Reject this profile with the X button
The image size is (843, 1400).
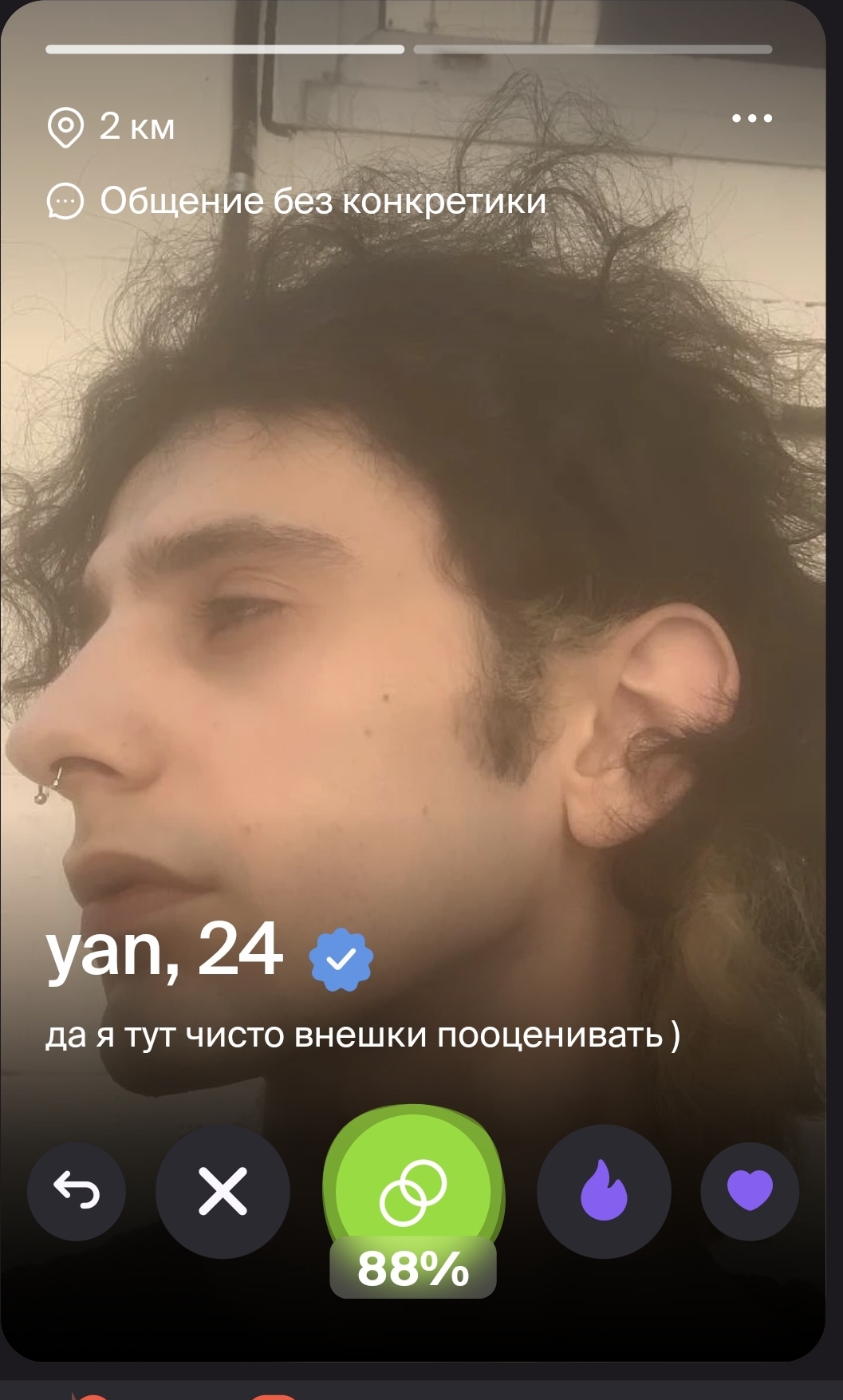point(223,1191)
